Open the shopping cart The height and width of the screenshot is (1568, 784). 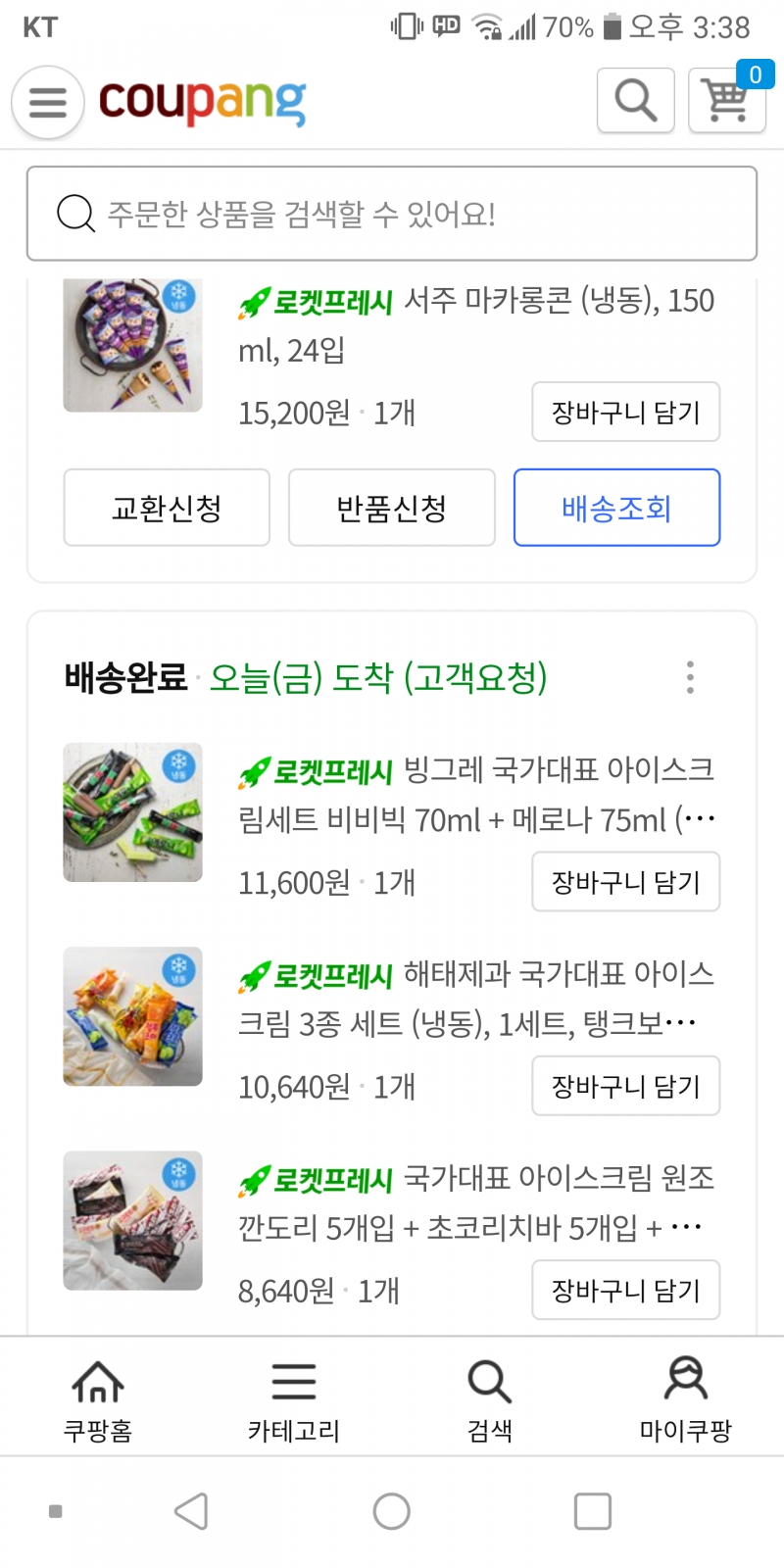[726, 100]
